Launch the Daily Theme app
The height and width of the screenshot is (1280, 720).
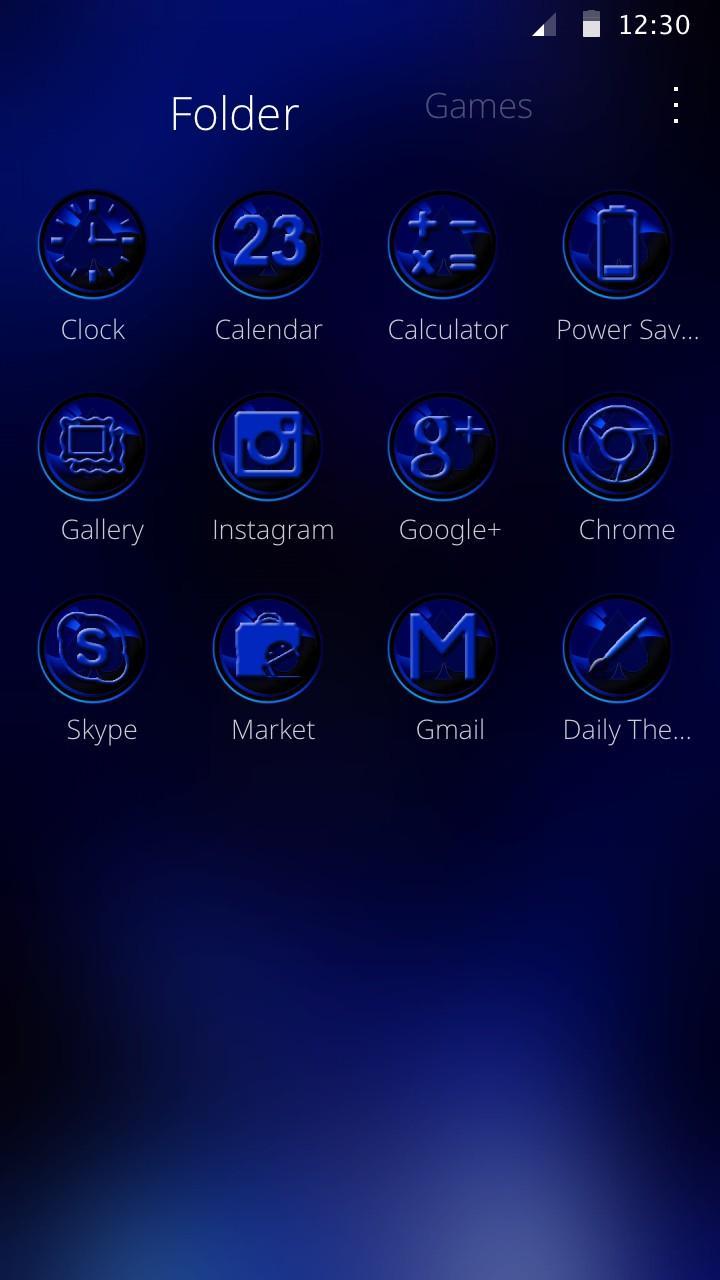click(617, 648)
